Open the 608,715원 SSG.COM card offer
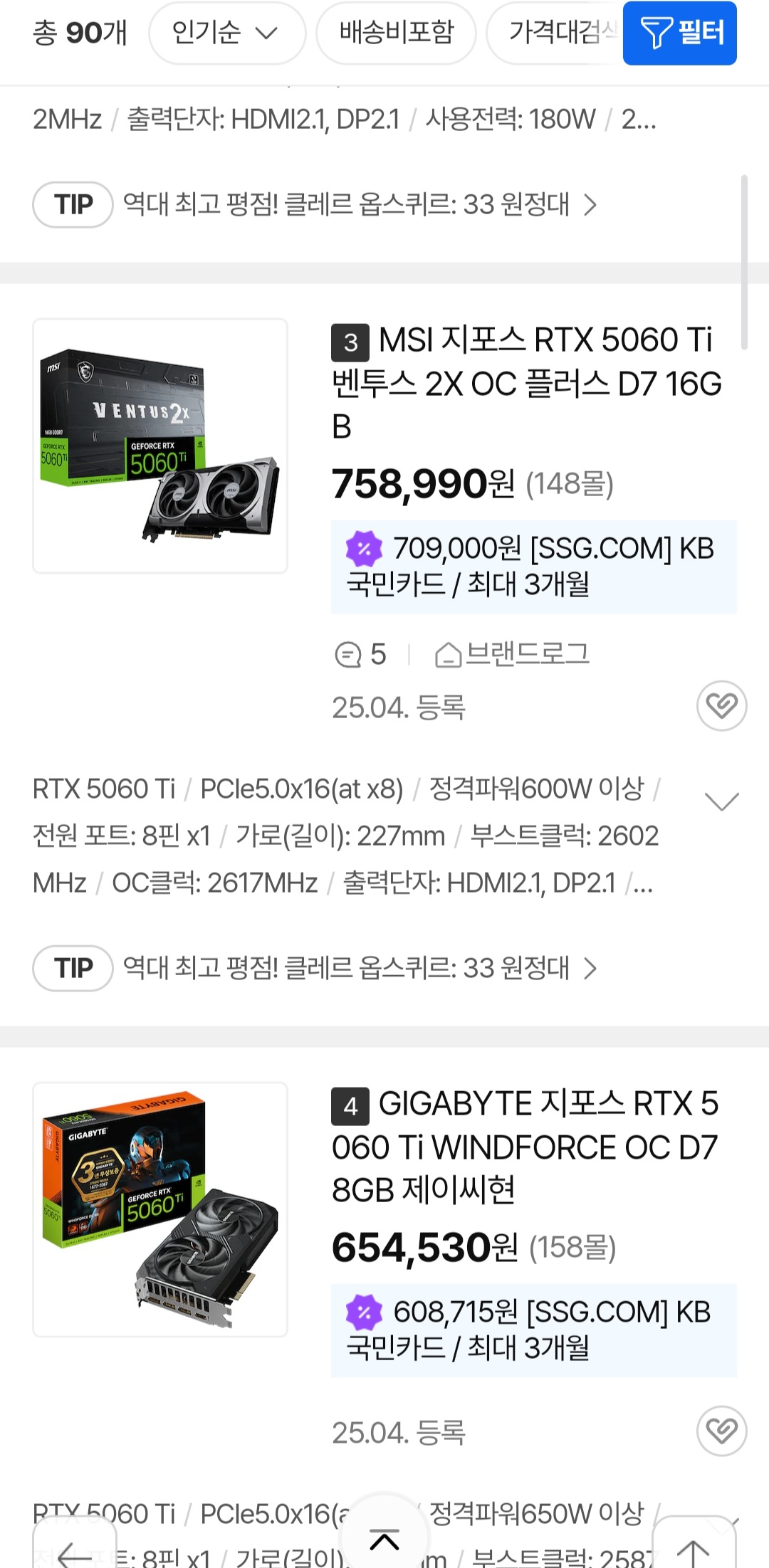This screenshot has height=1568, width=769. coord(534,1330)
